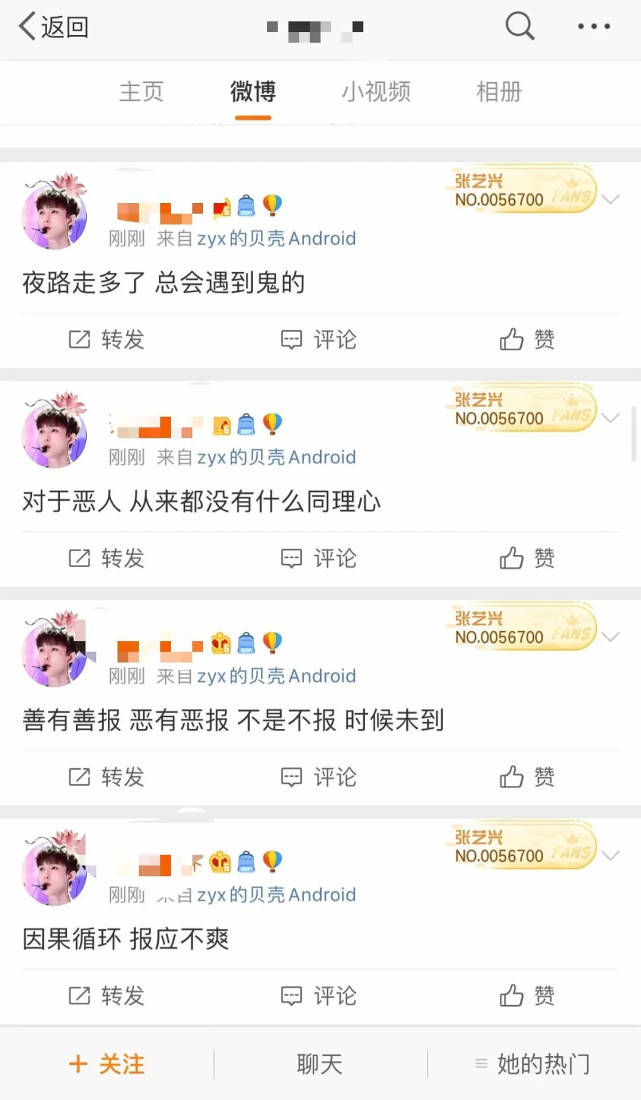Open 聊天 to chat with this user
This screenshot has height=1100, width=641.
(320, 1064)
